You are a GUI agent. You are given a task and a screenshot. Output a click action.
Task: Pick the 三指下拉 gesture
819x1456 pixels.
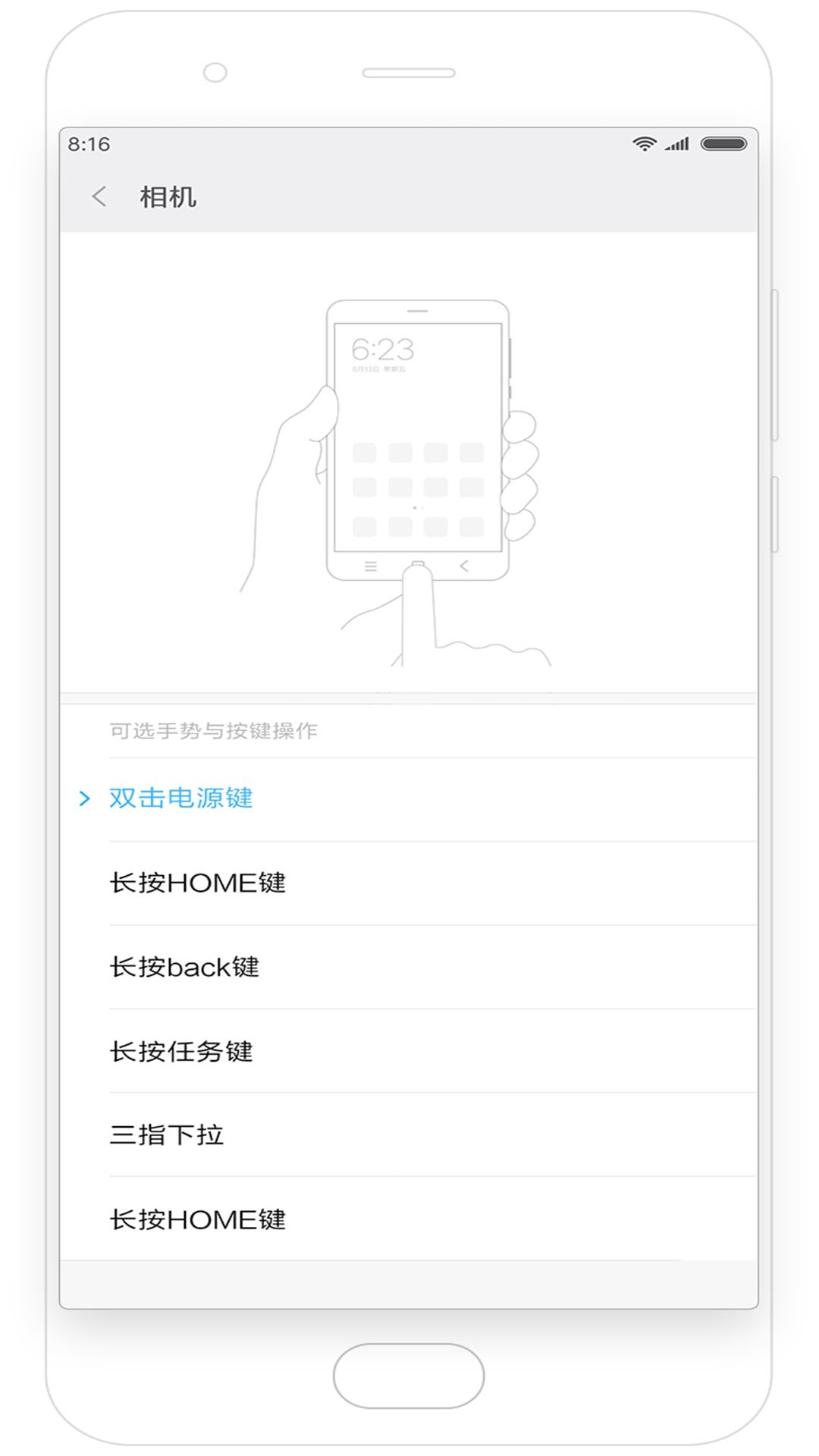pyautogui.click(x=409, y=1135)
